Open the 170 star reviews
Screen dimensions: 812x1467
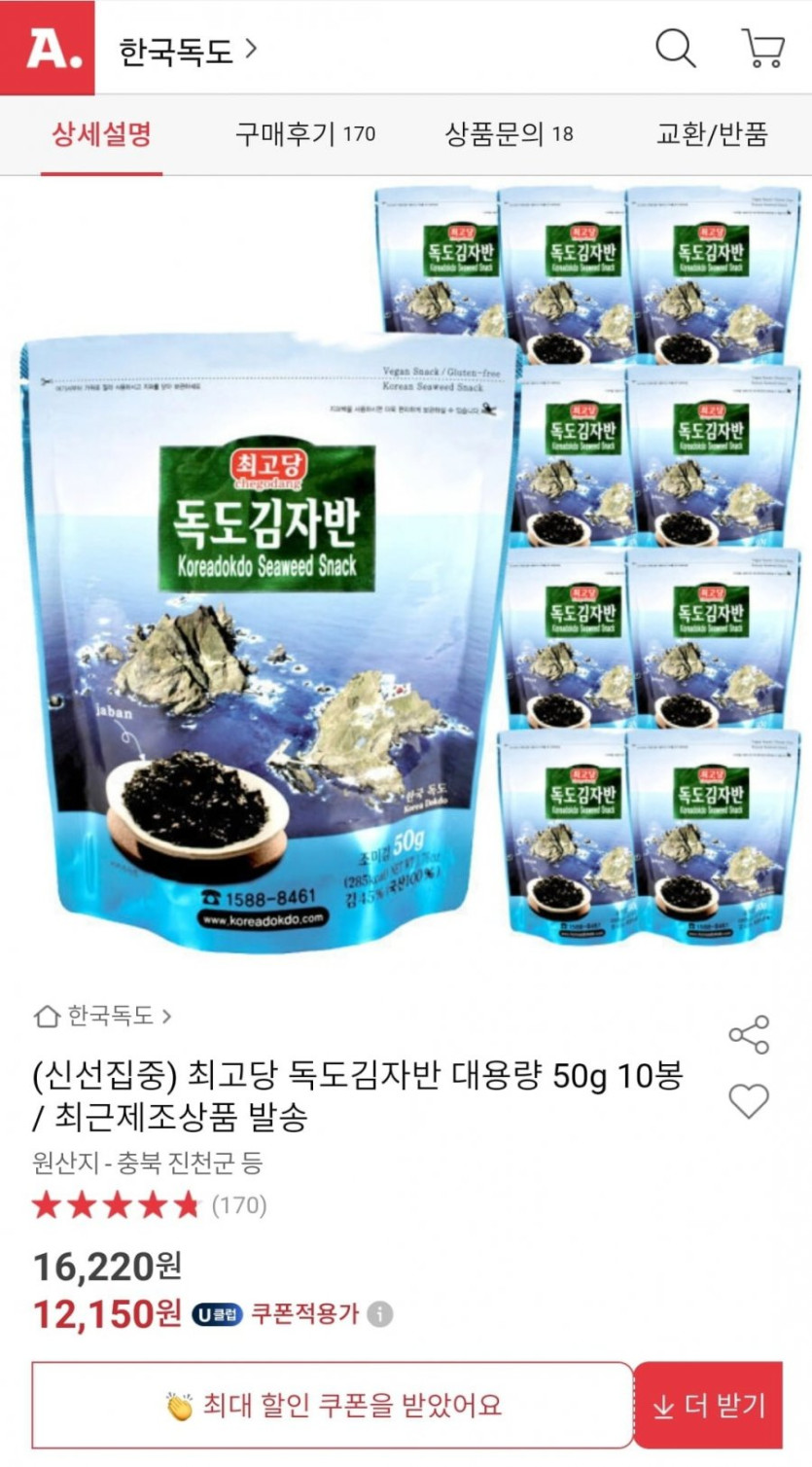(149, 1206)
